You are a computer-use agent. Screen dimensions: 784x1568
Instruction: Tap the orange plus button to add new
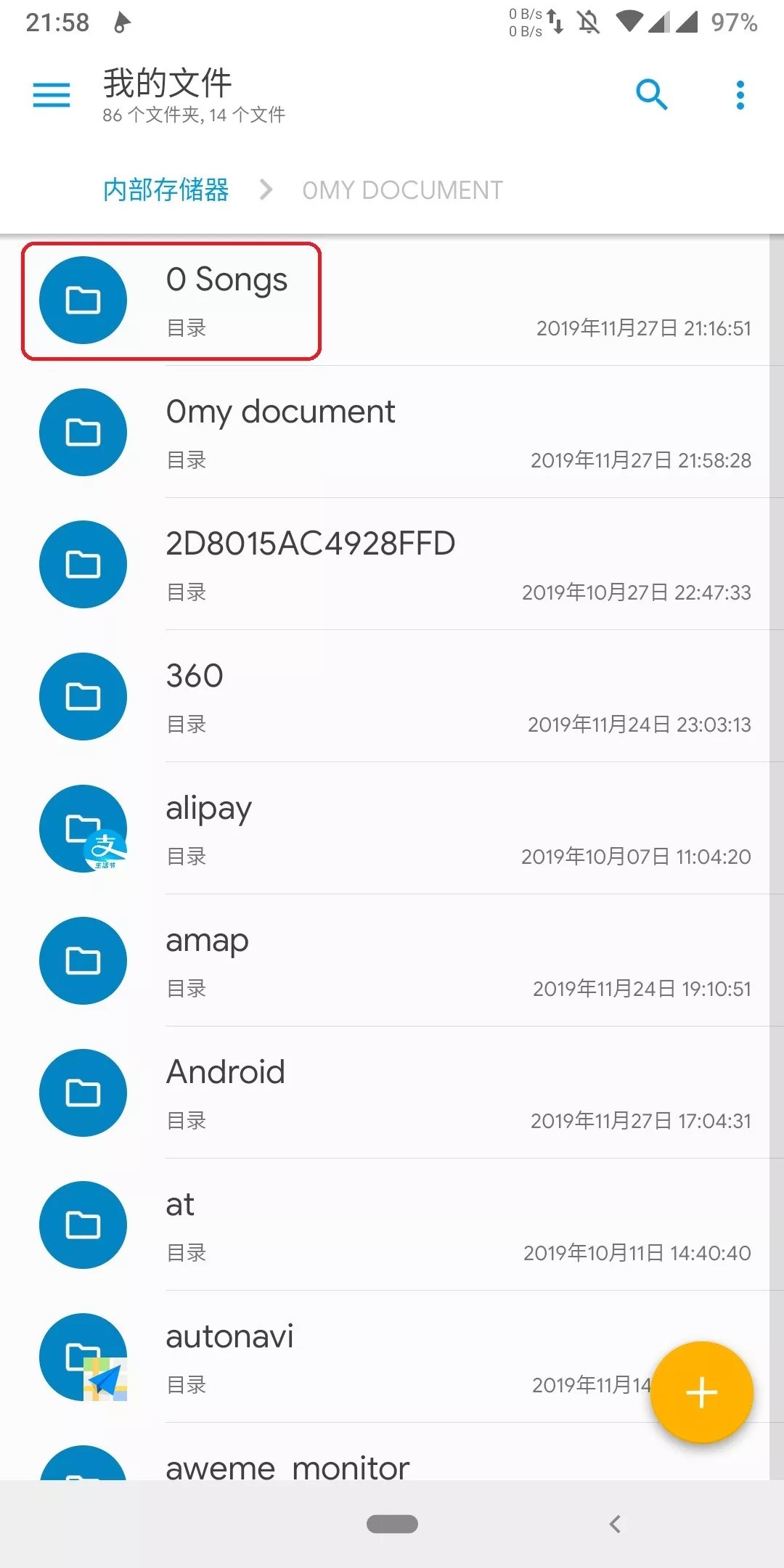(701, 1392)
